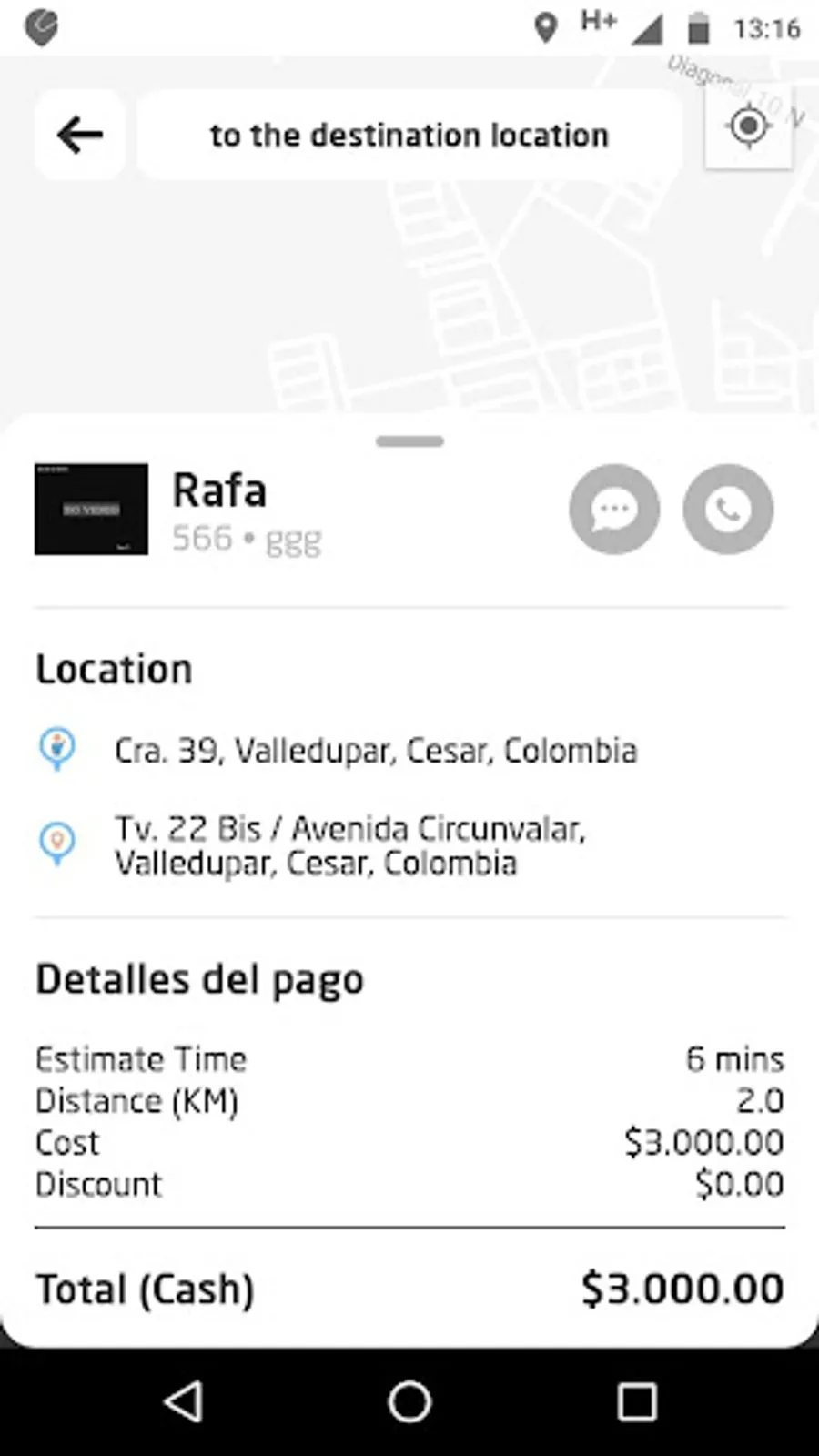Open the recent apps overview
The image size is (819, 1456).
[x=636, y=1401]
